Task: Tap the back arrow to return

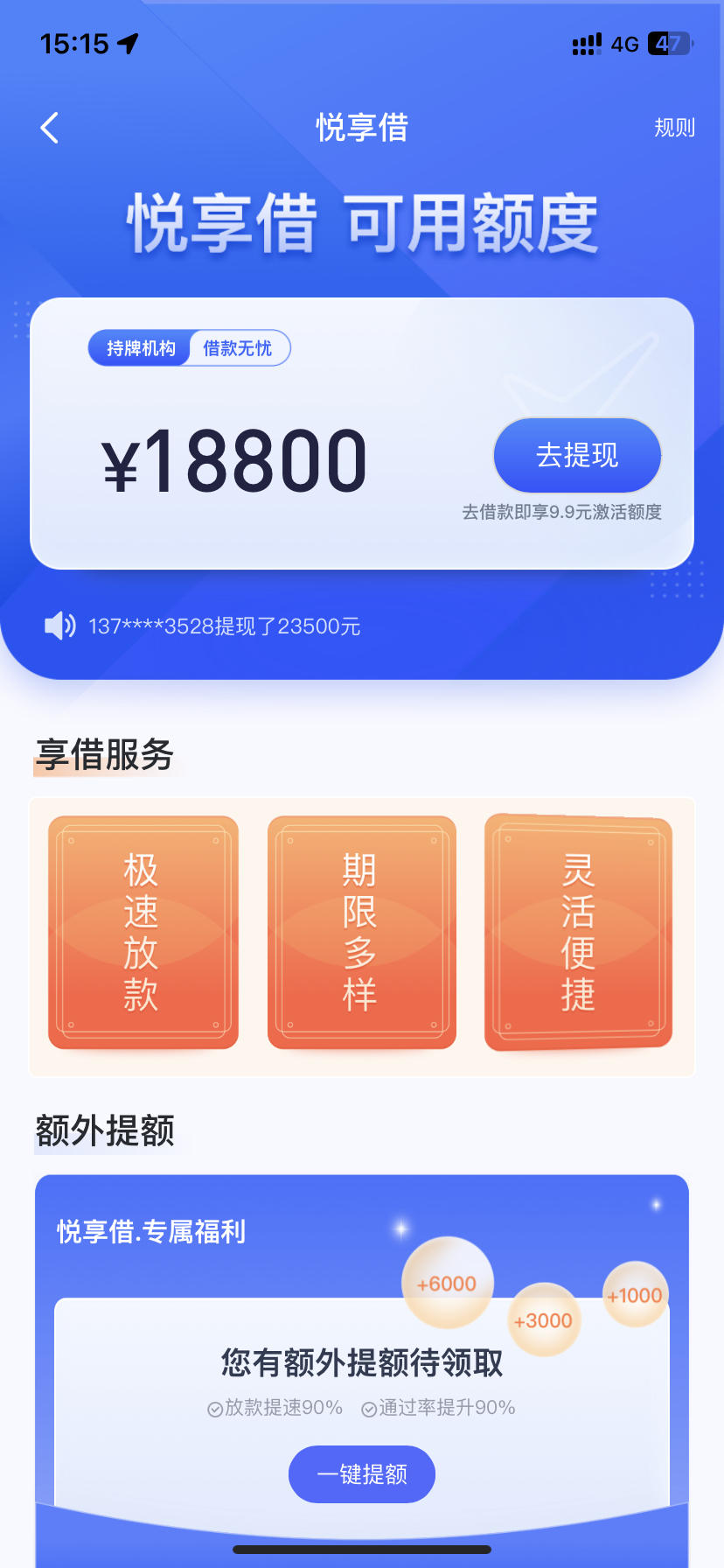Action: point(50,127)
